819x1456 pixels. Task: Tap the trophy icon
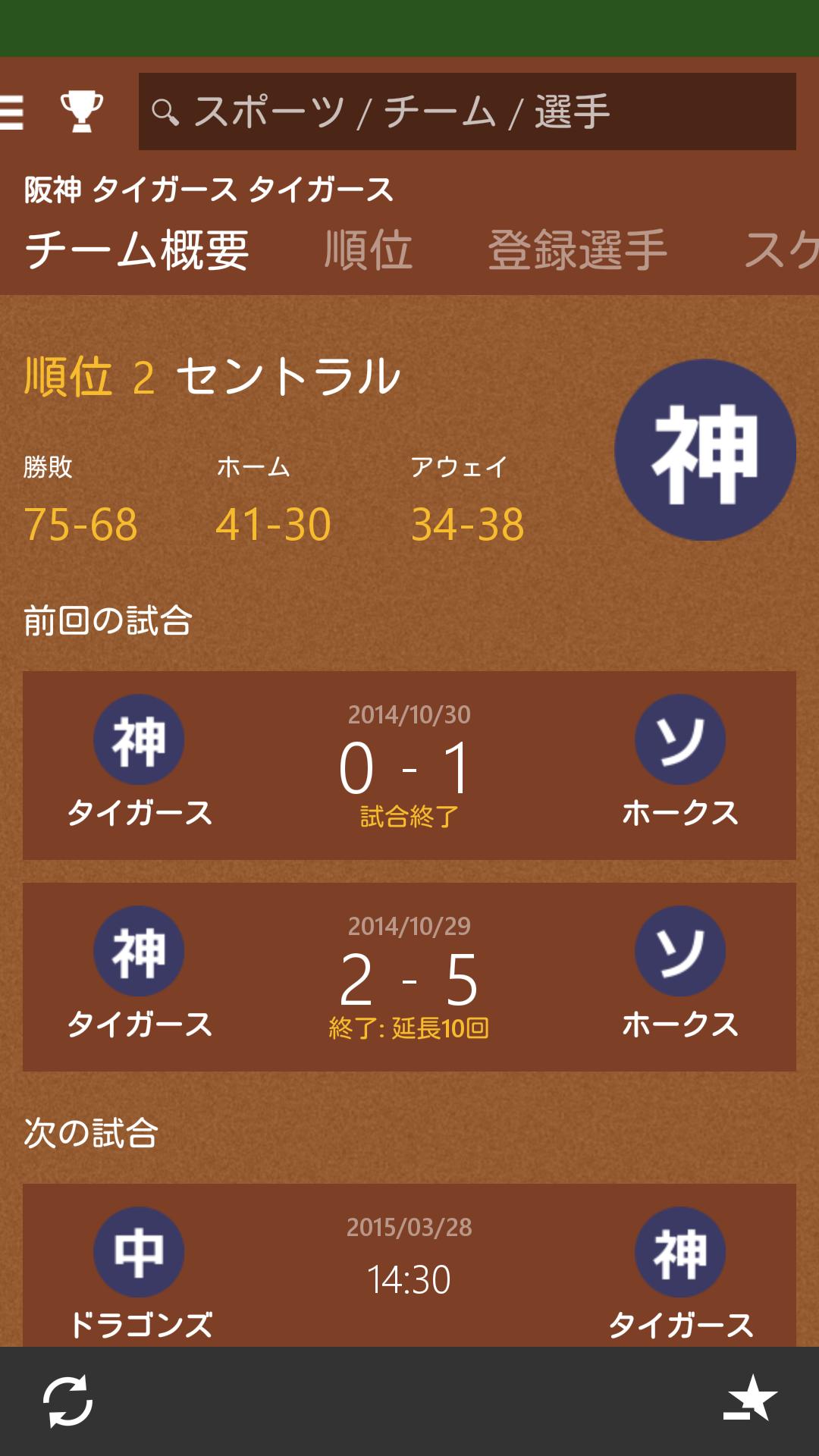81,111
